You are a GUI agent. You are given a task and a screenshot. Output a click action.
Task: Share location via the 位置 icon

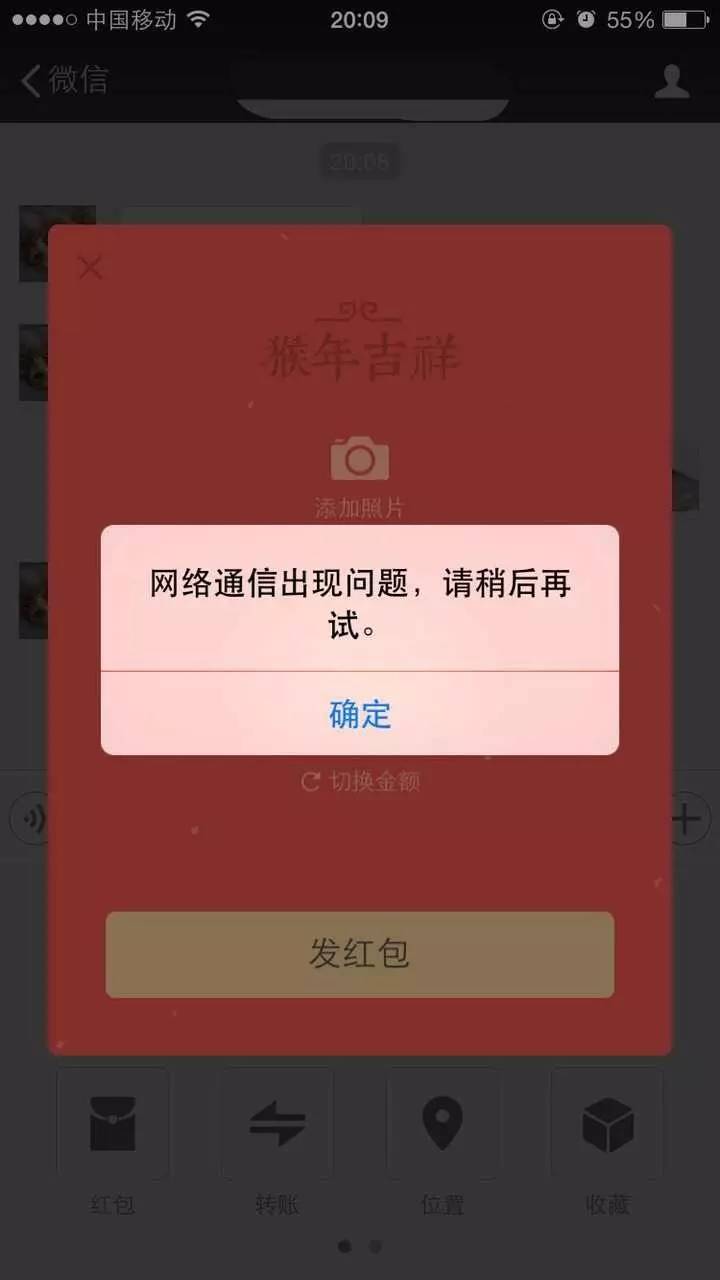442,1123
